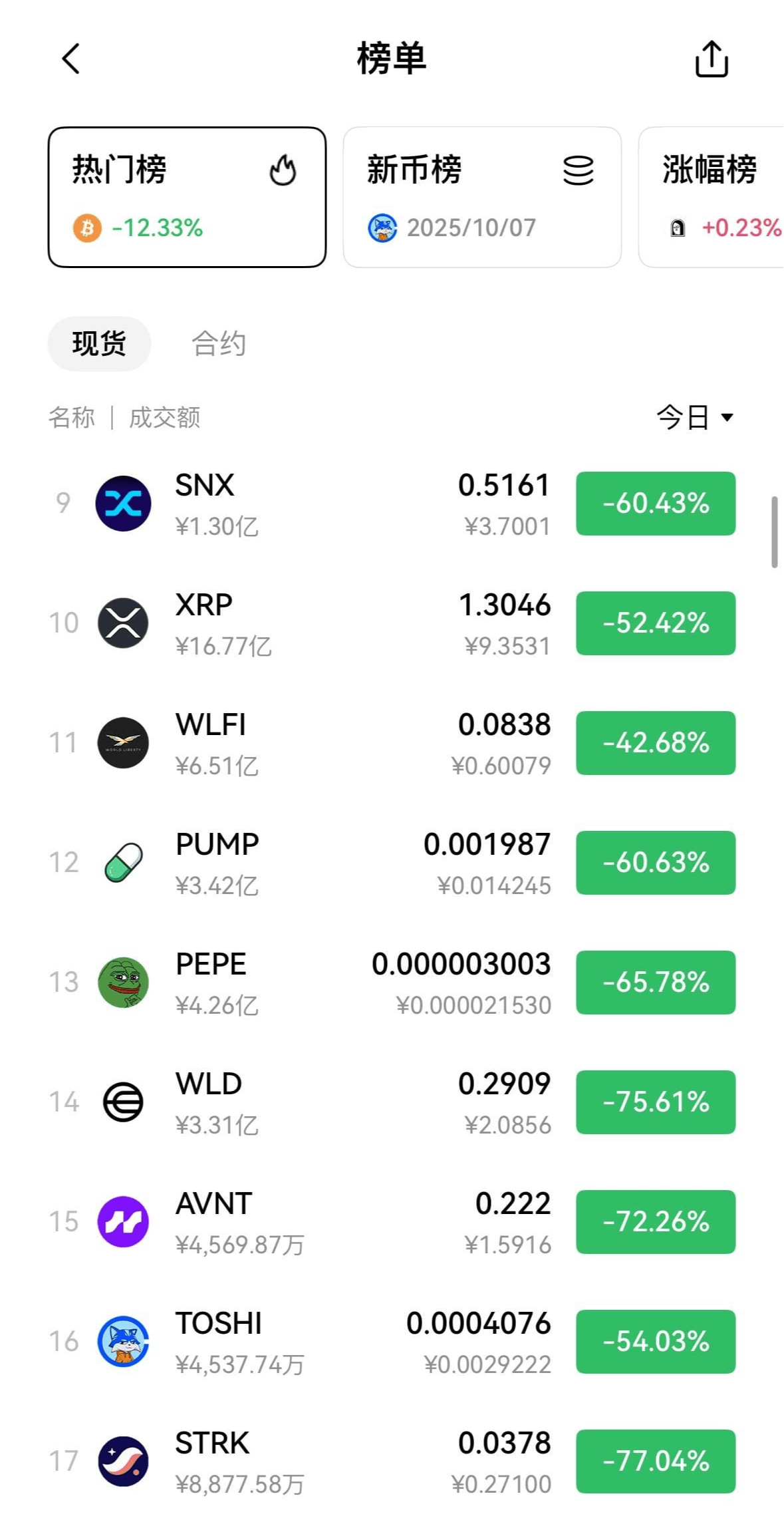Image resolution: width=784 pixels, height=1530 pixels.
Task: Open the STRK coin row
Action: point(391,1461)
